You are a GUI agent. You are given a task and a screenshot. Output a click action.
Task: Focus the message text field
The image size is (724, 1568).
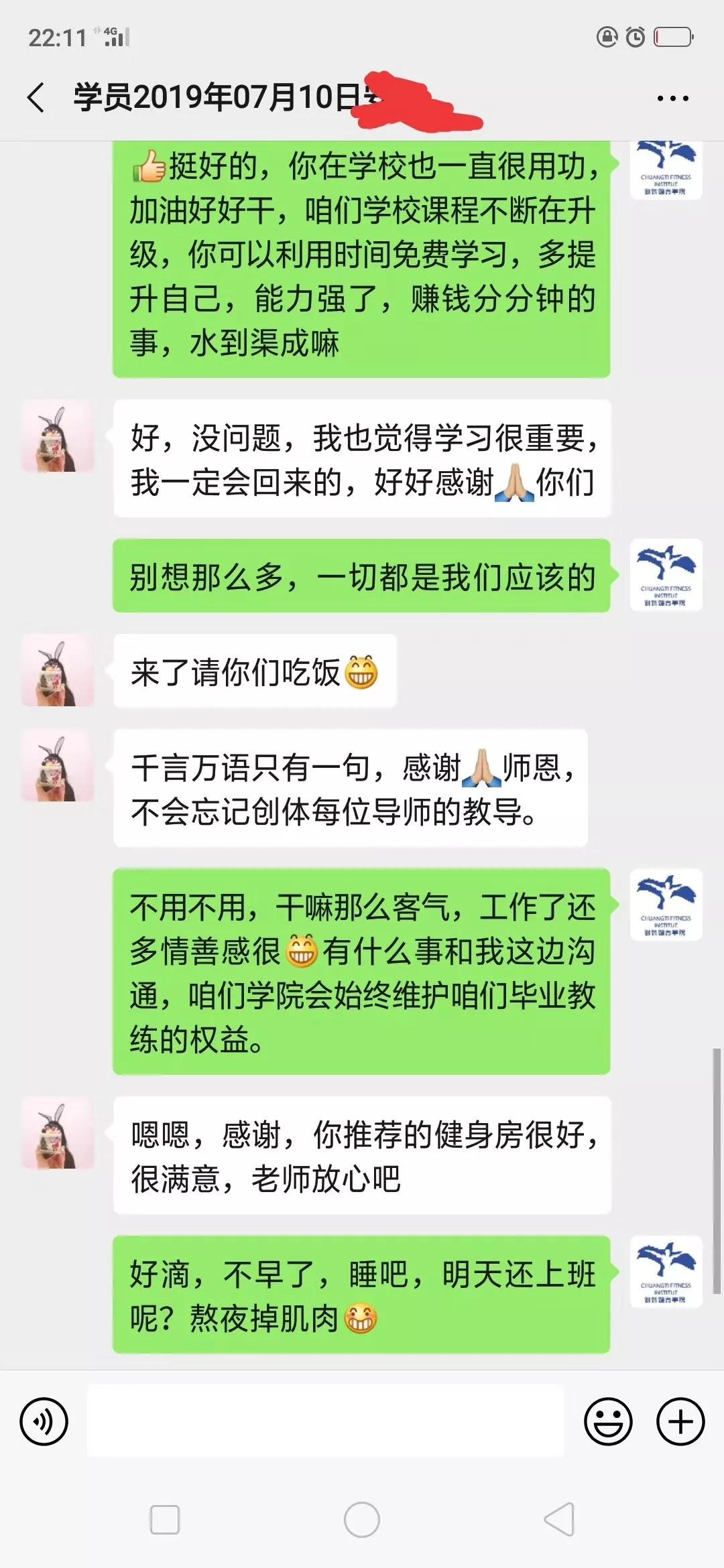pos(325,1421)
